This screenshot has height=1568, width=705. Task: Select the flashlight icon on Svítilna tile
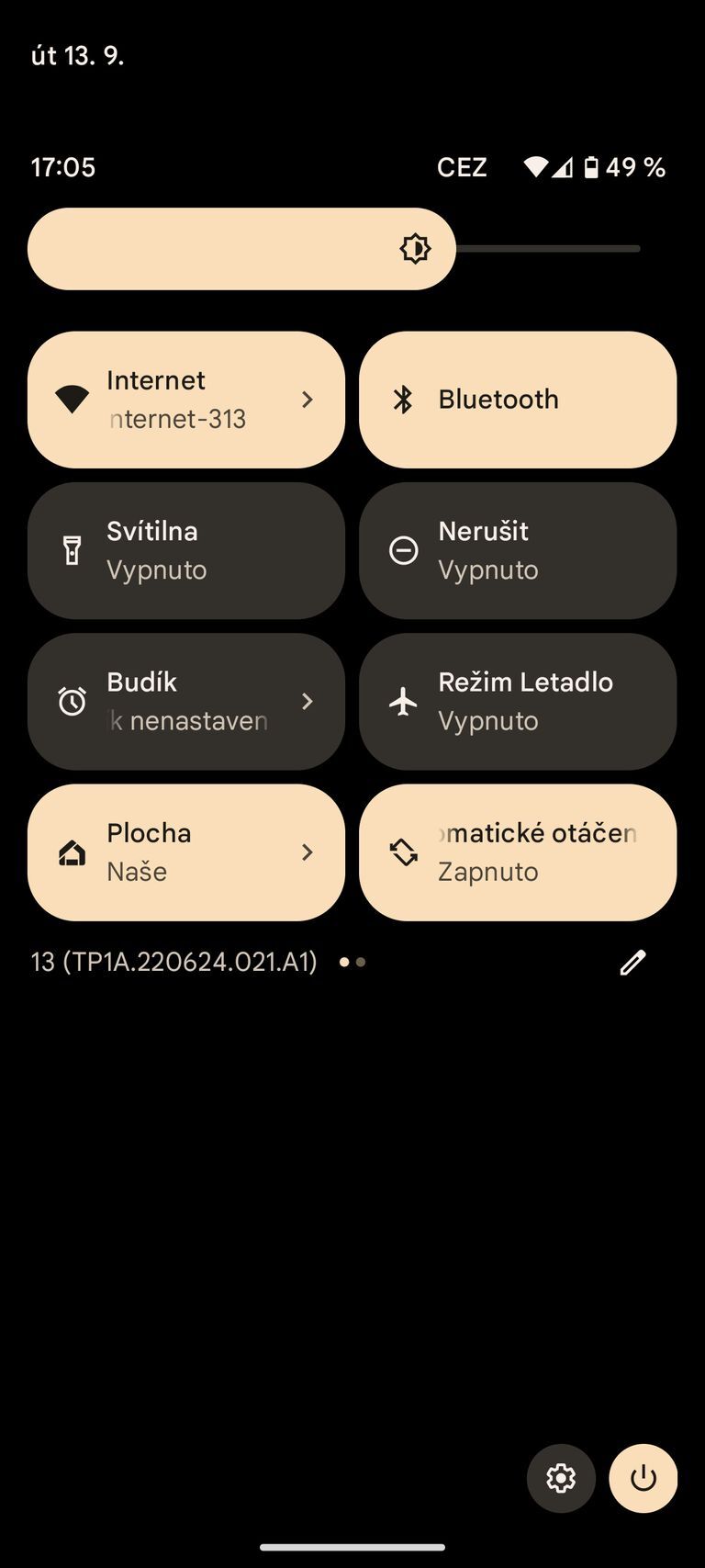(73, 550)
